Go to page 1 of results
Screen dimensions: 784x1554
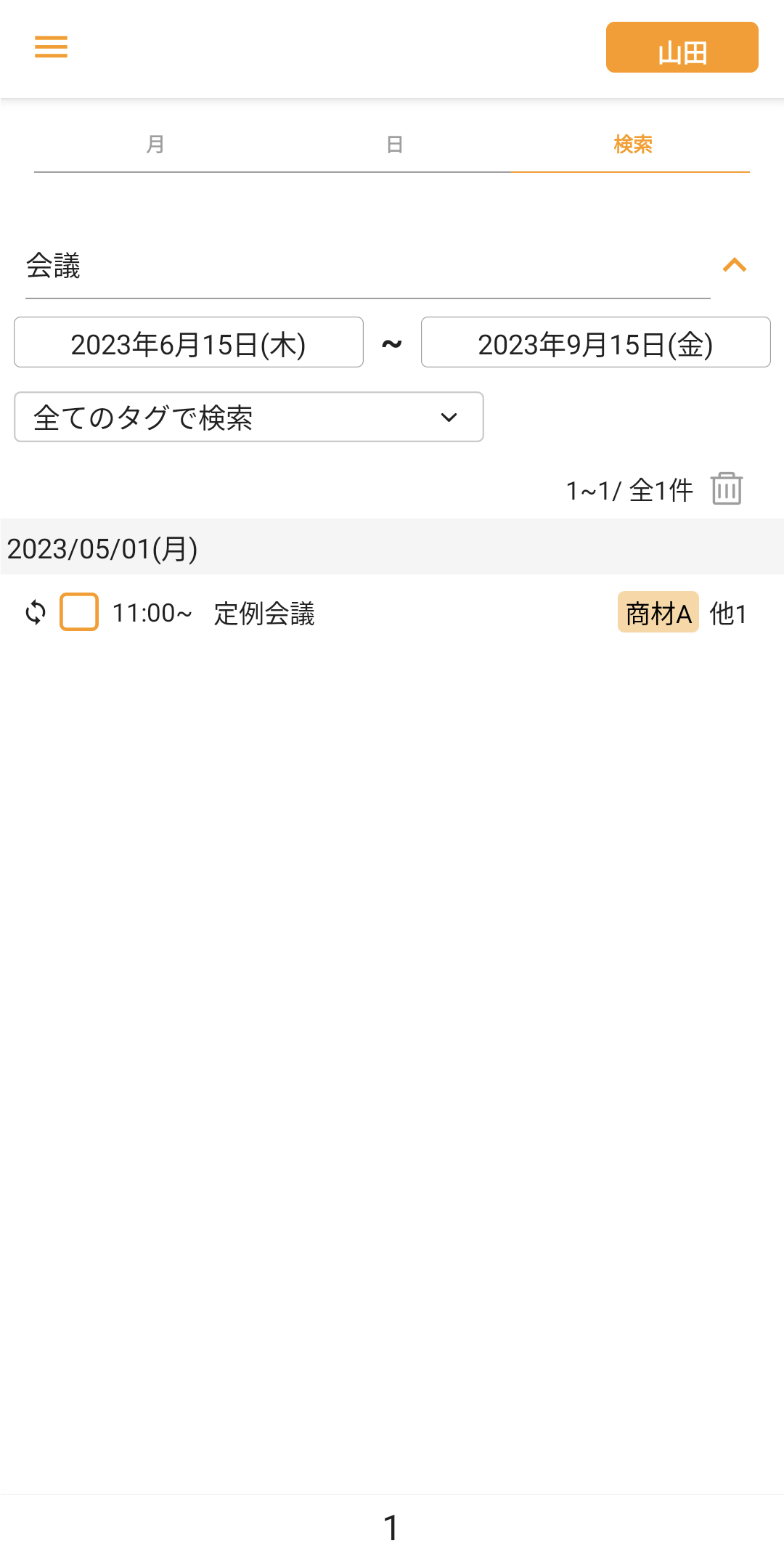coord(391,1527)
